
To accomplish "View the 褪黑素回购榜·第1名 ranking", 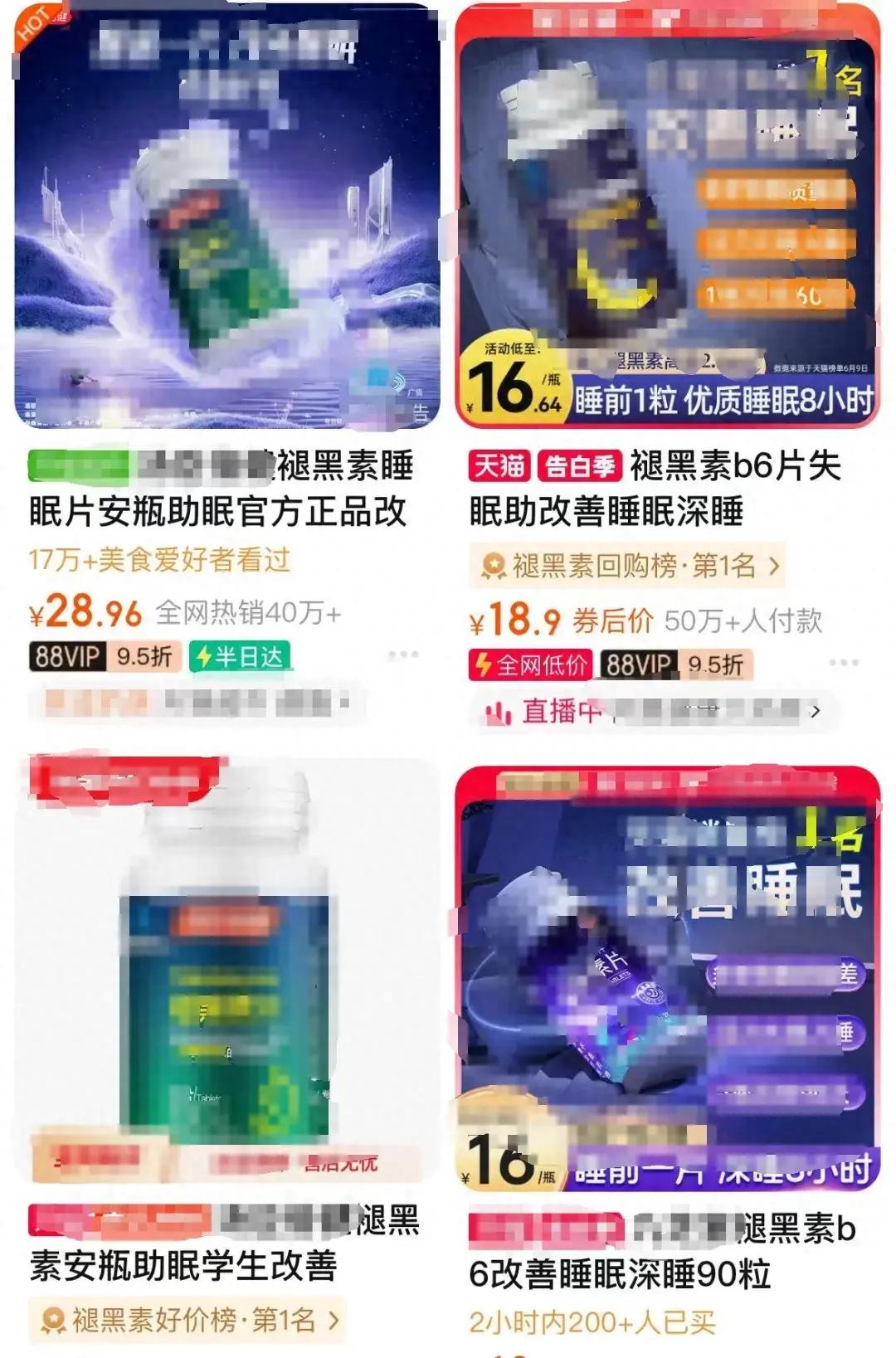I will pos(628,567).
